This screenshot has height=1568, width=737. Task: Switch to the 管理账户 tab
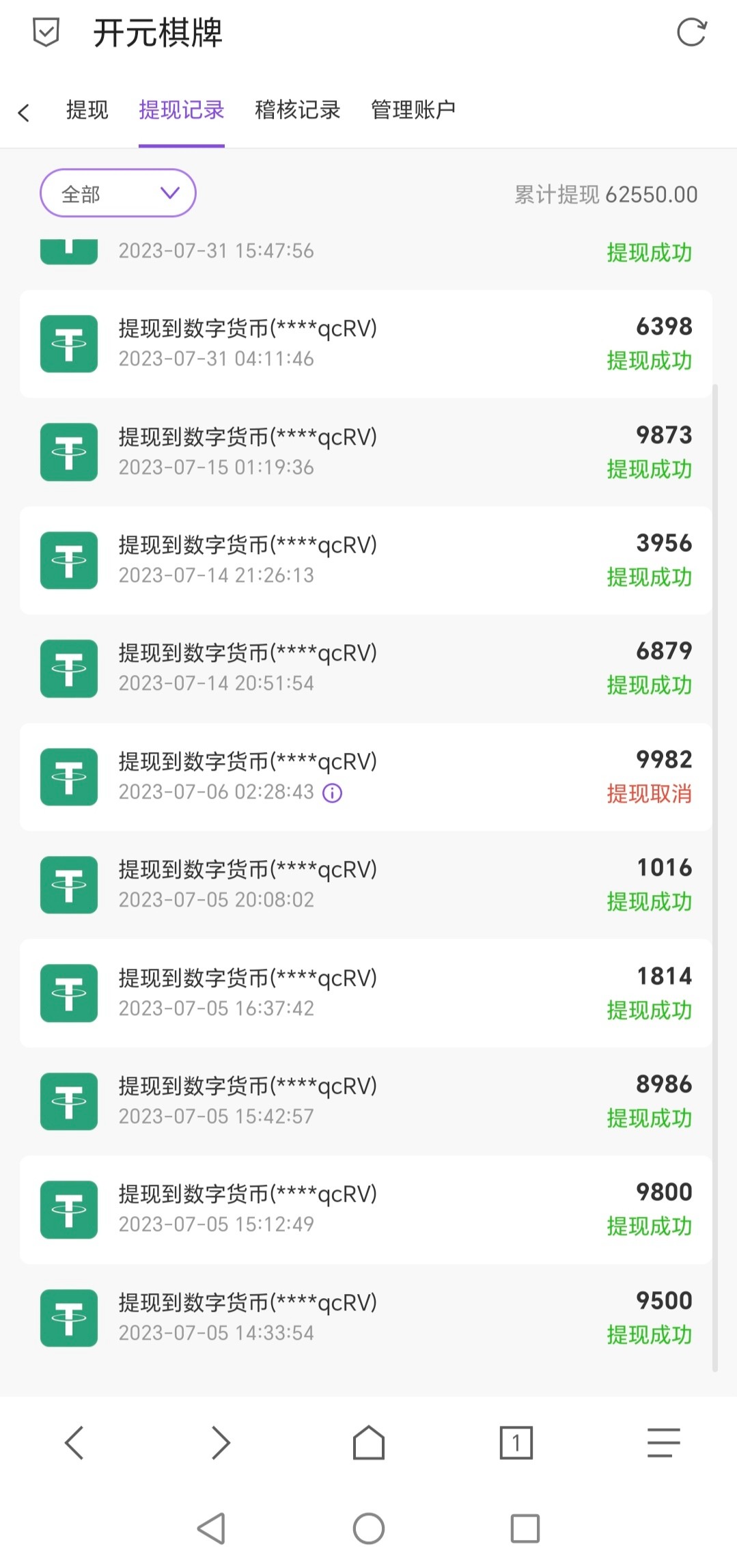pyautogui.click(x=413, y=110)
